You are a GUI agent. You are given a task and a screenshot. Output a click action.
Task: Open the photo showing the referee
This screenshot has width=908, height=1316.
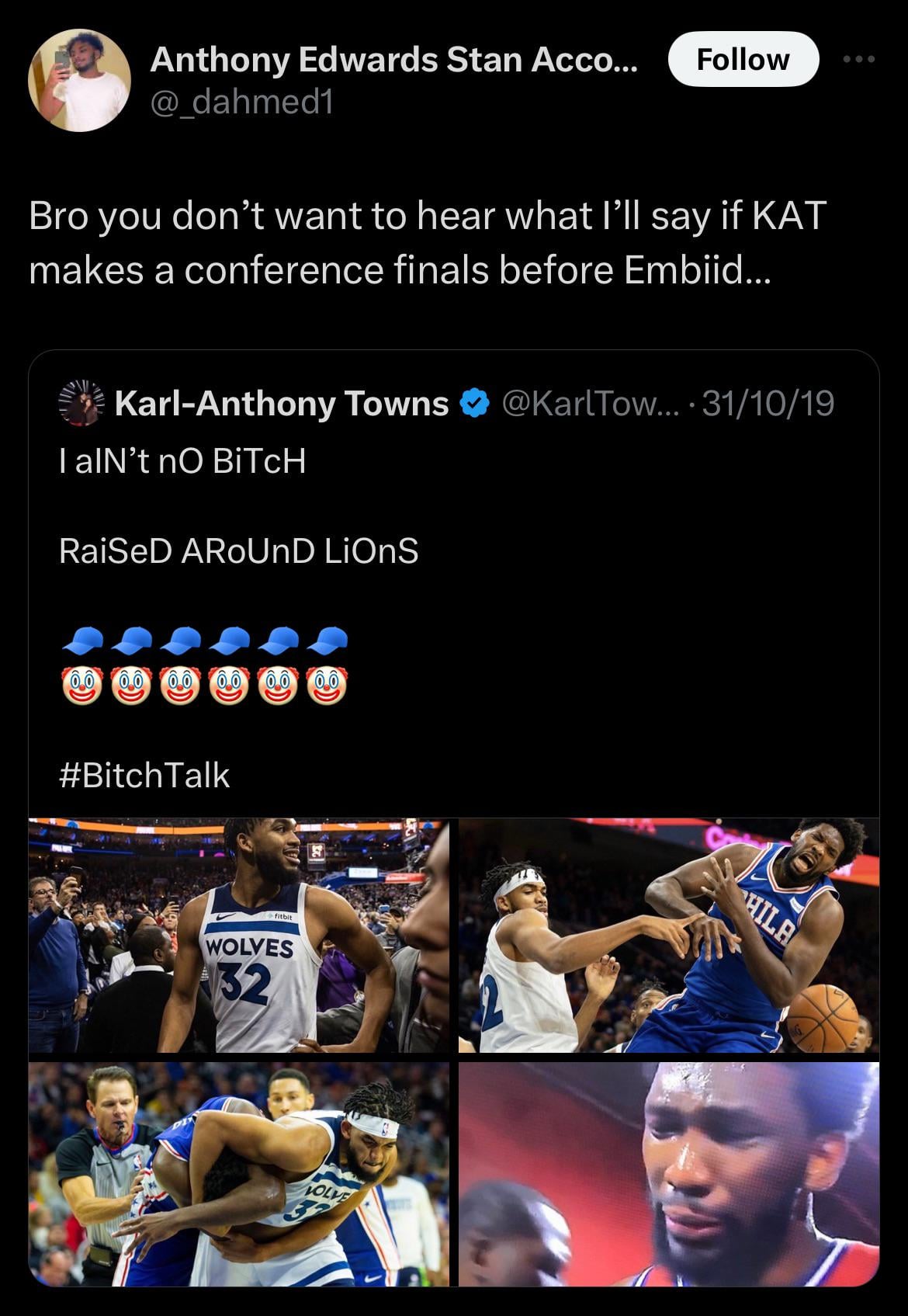click(x=239, y=1175)
